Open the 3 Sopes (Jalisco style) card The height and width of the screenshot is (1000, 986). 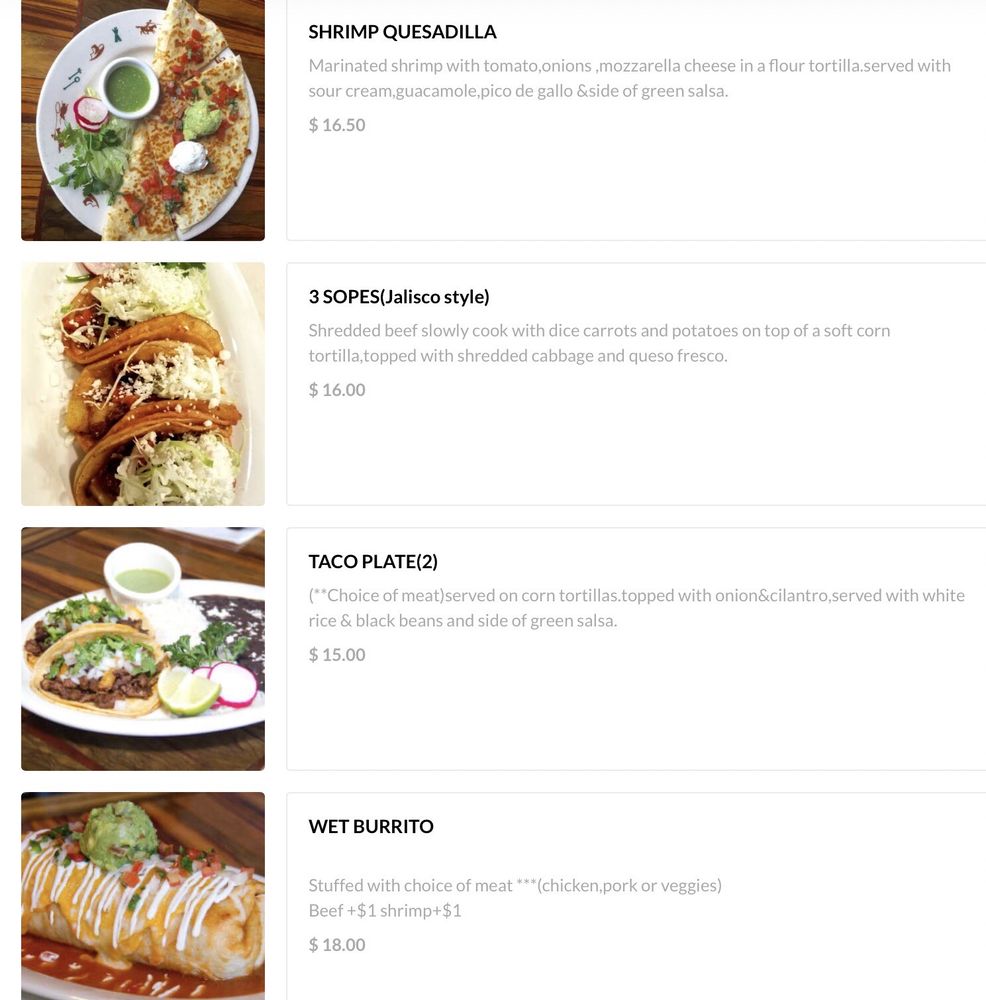(636, 384)
